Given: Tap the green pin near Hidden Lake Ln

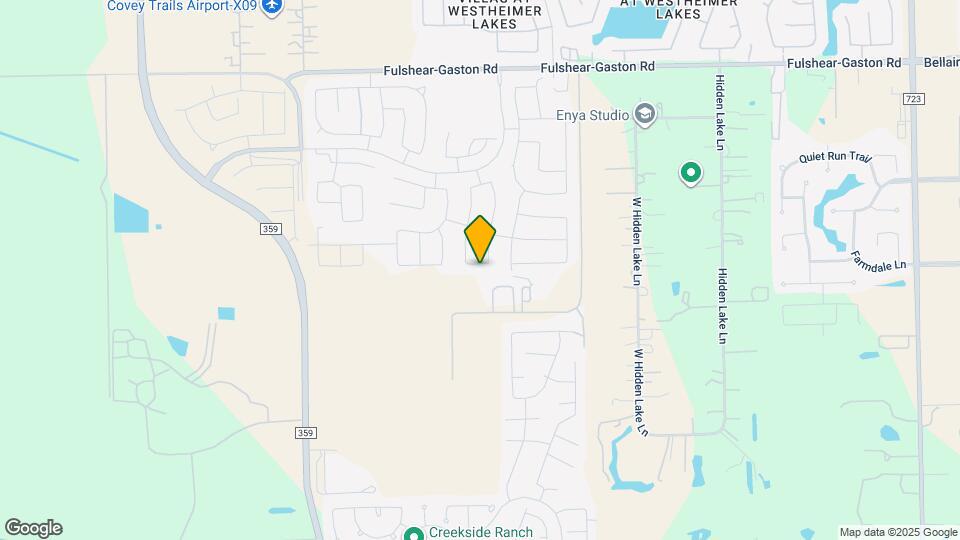Looking at the screenshot, I should (690, 173).
